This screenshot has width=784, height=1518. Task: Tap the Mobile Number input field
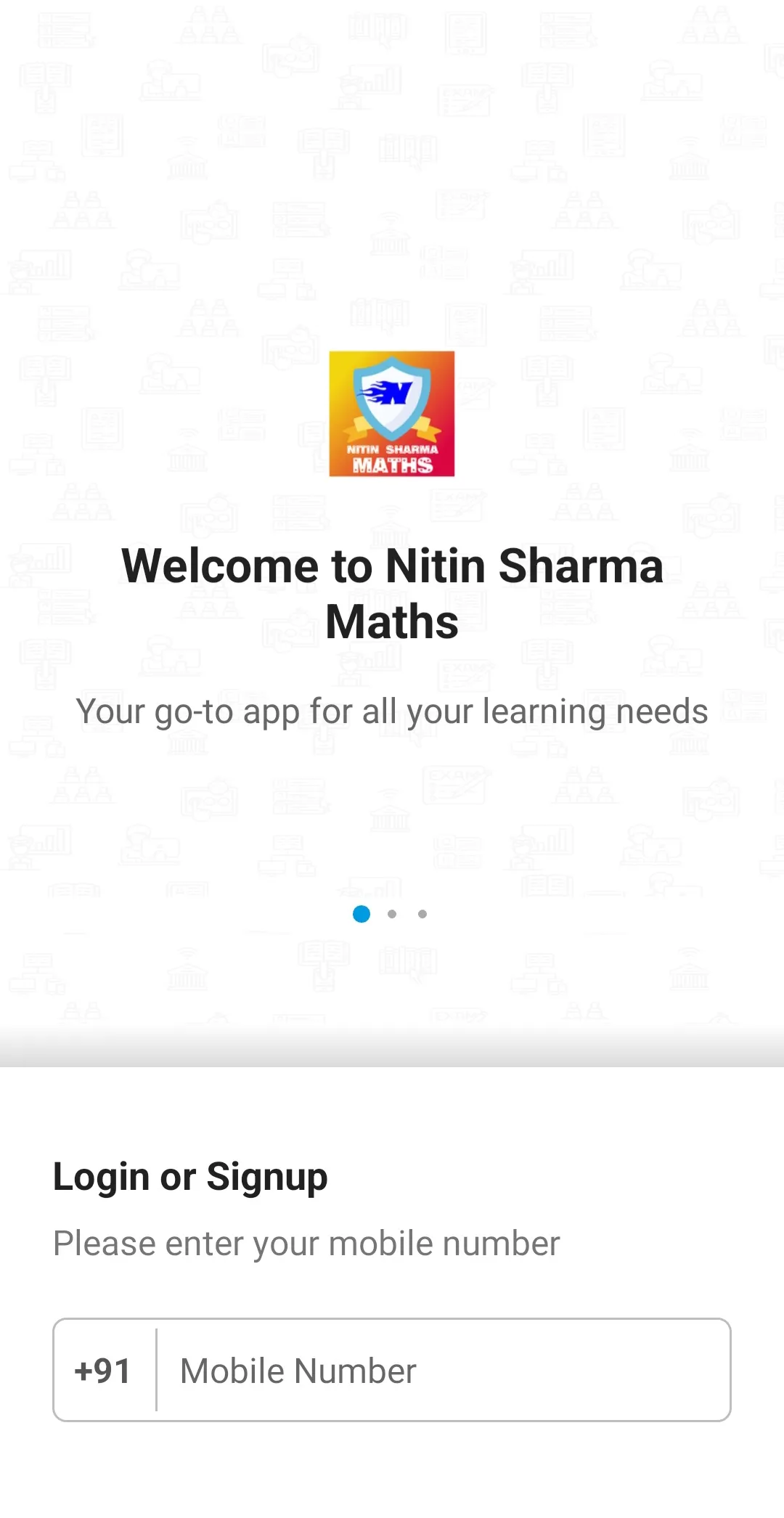point(443,1371)
